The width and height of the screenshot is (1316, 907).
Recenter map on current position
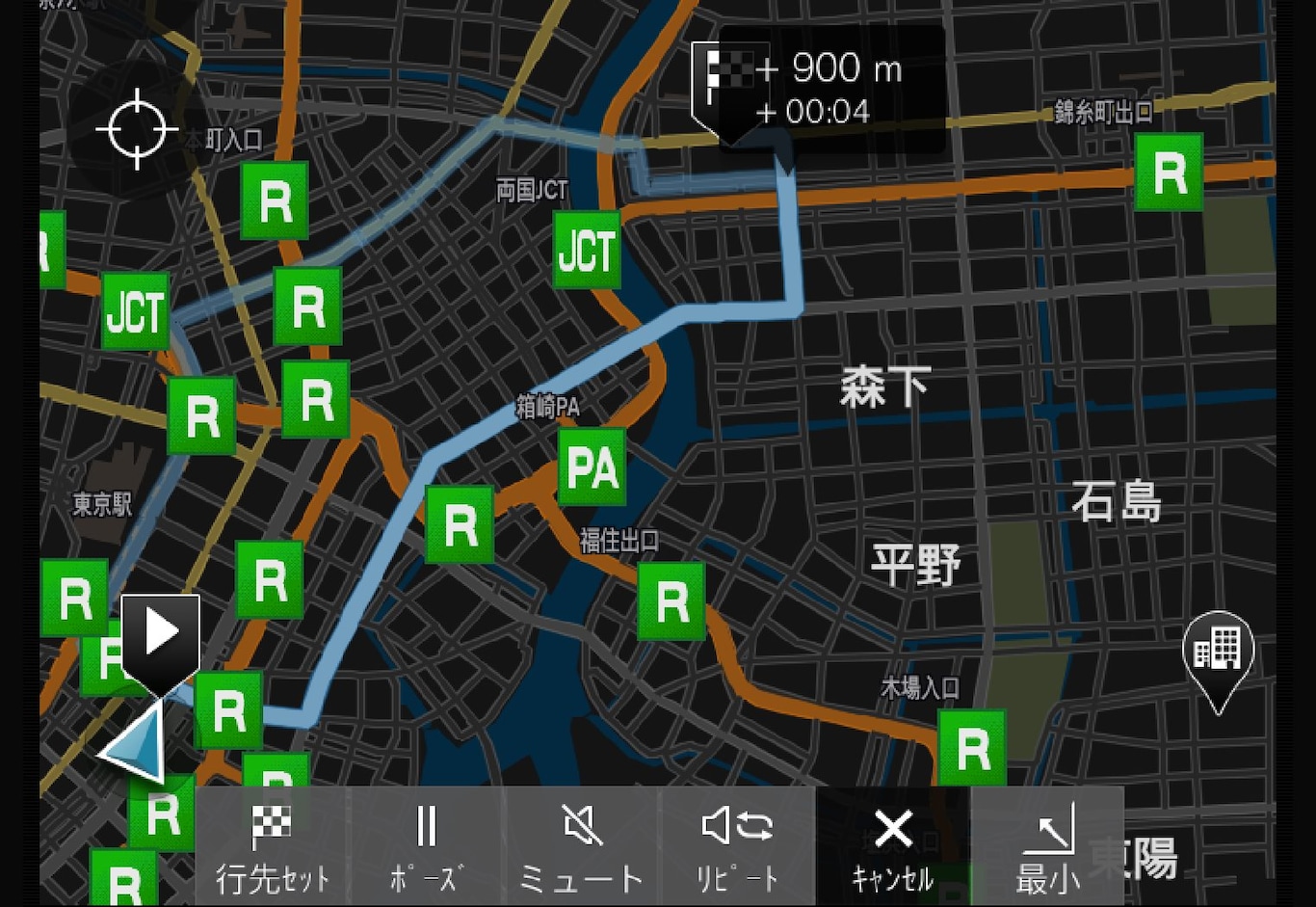(x=136, y=129)
